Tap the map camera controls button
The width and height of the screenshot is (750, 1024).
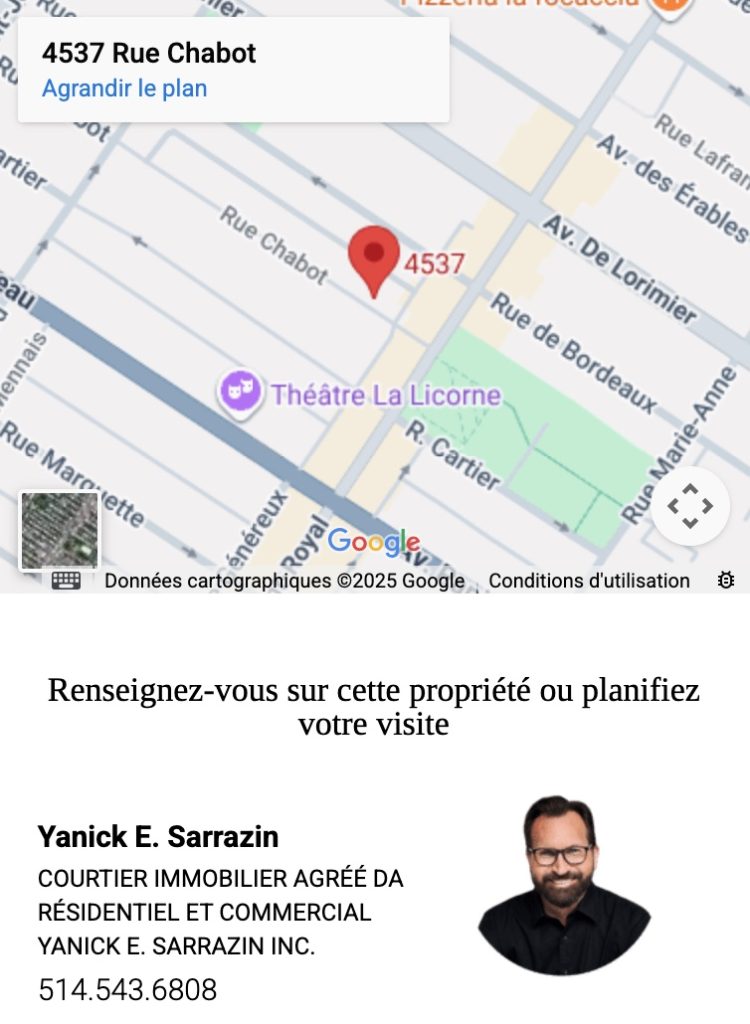tap(690, 506)
